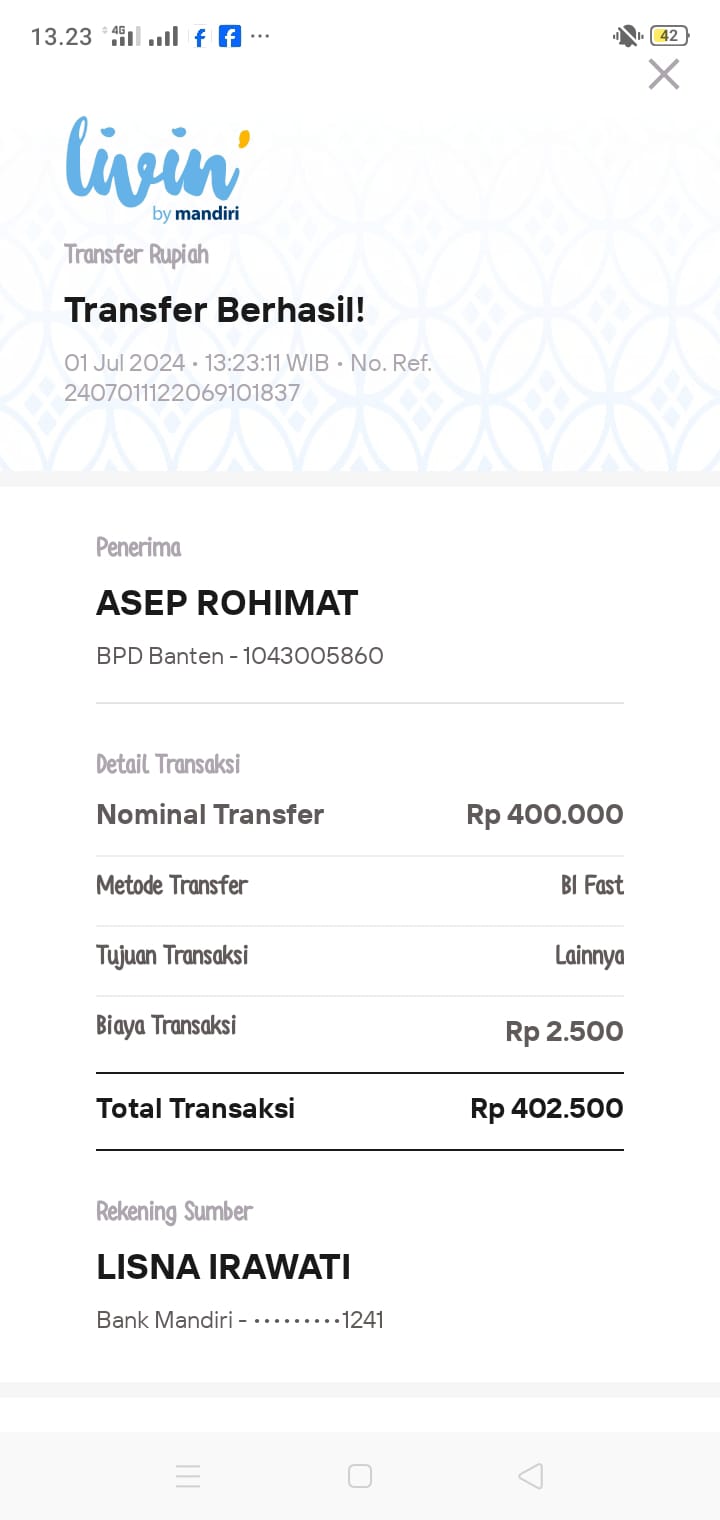Close the transfer receipt screen

(663, 74)
